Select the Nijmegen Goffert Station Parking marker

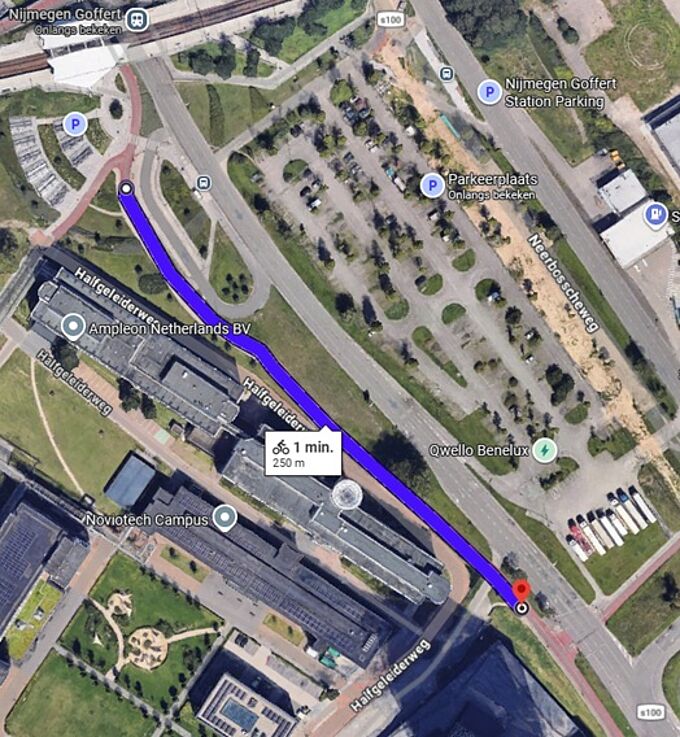[x=489, y=93]
